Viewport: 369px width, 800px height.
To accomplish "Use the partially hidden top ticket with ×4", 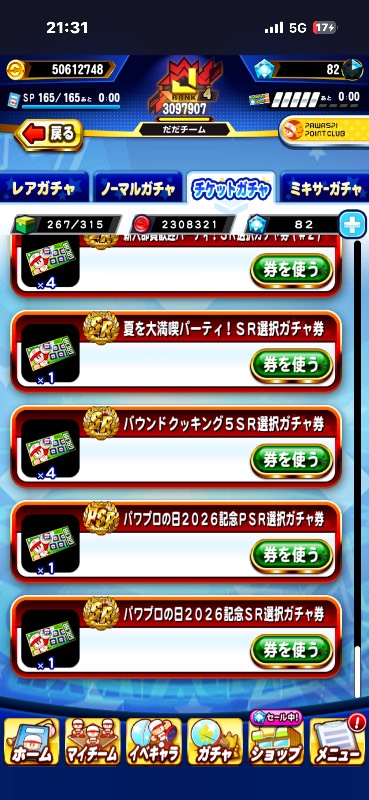I will (291, 270).
